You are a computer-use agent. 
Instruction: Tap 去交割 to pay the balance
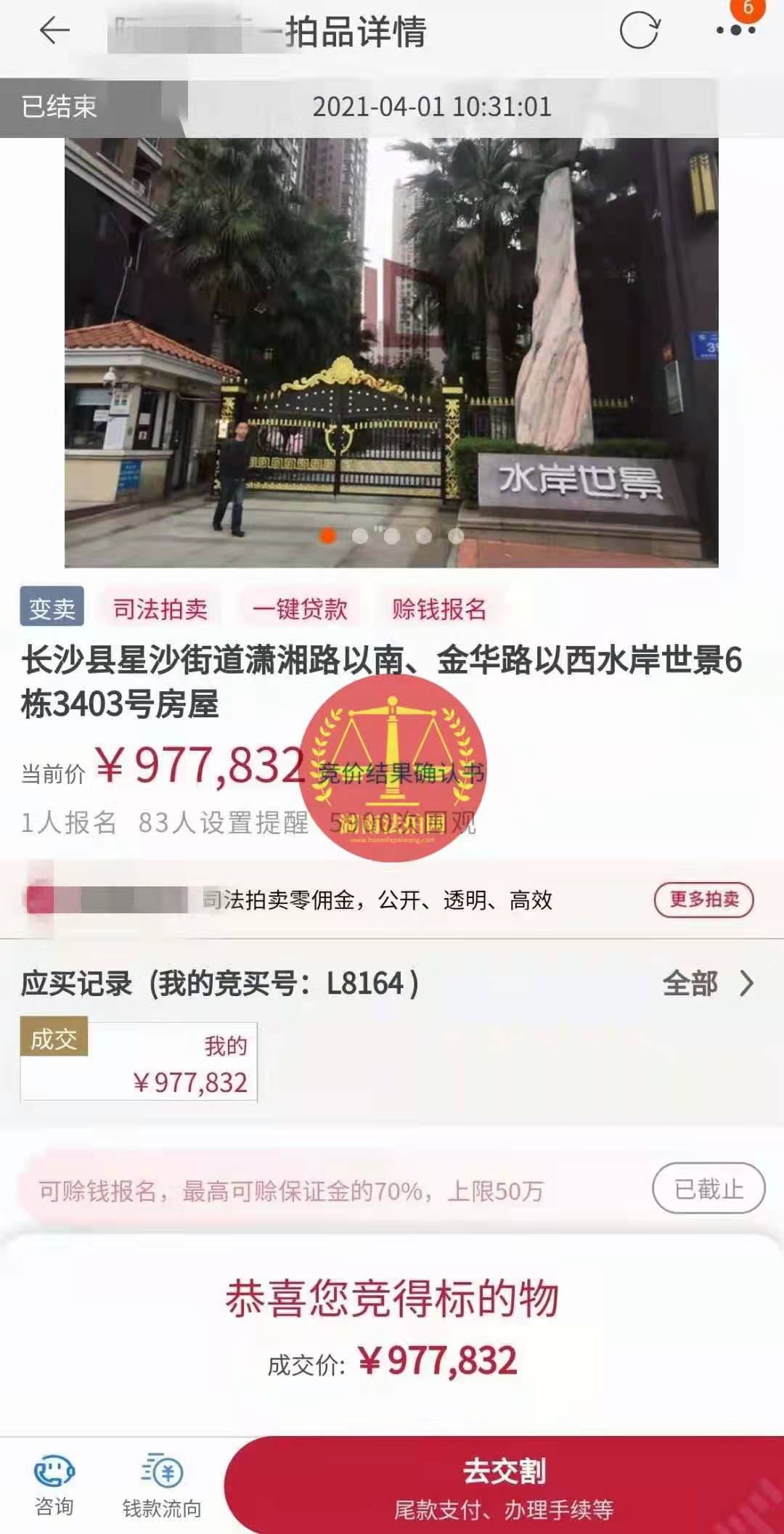tap(504, 1485)
